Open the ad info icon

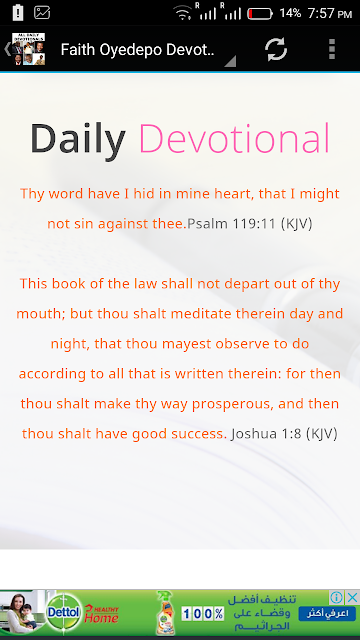pyautogui.click(x=336, y=598)
